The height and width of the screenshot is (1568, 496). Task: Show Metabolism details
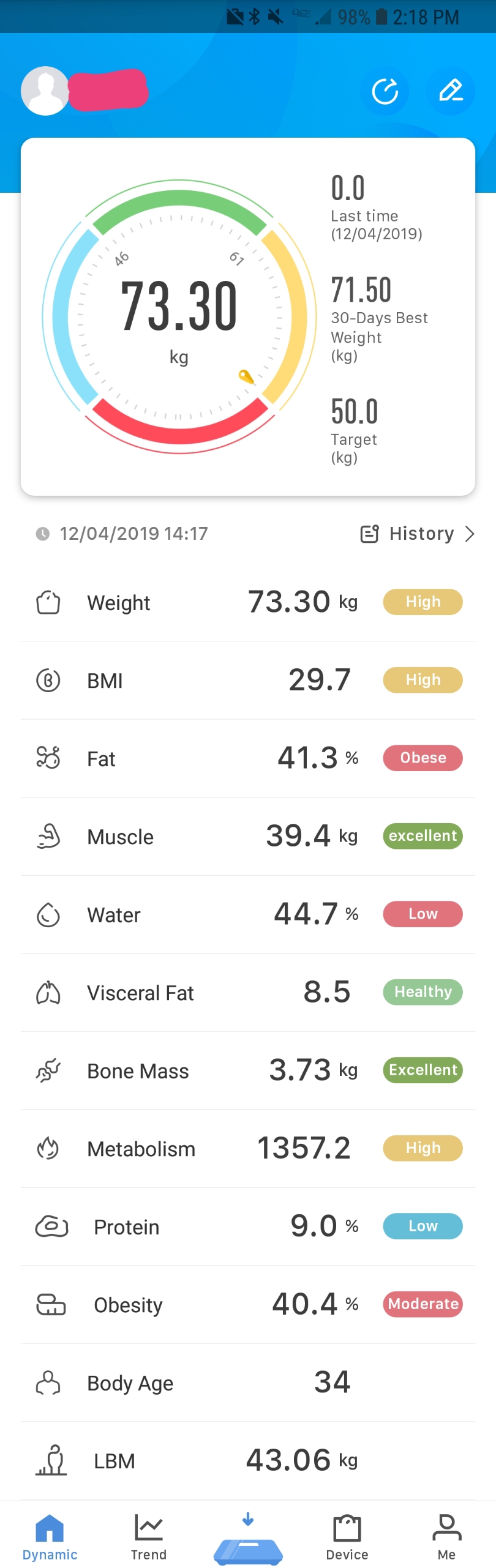[248, 1148]
